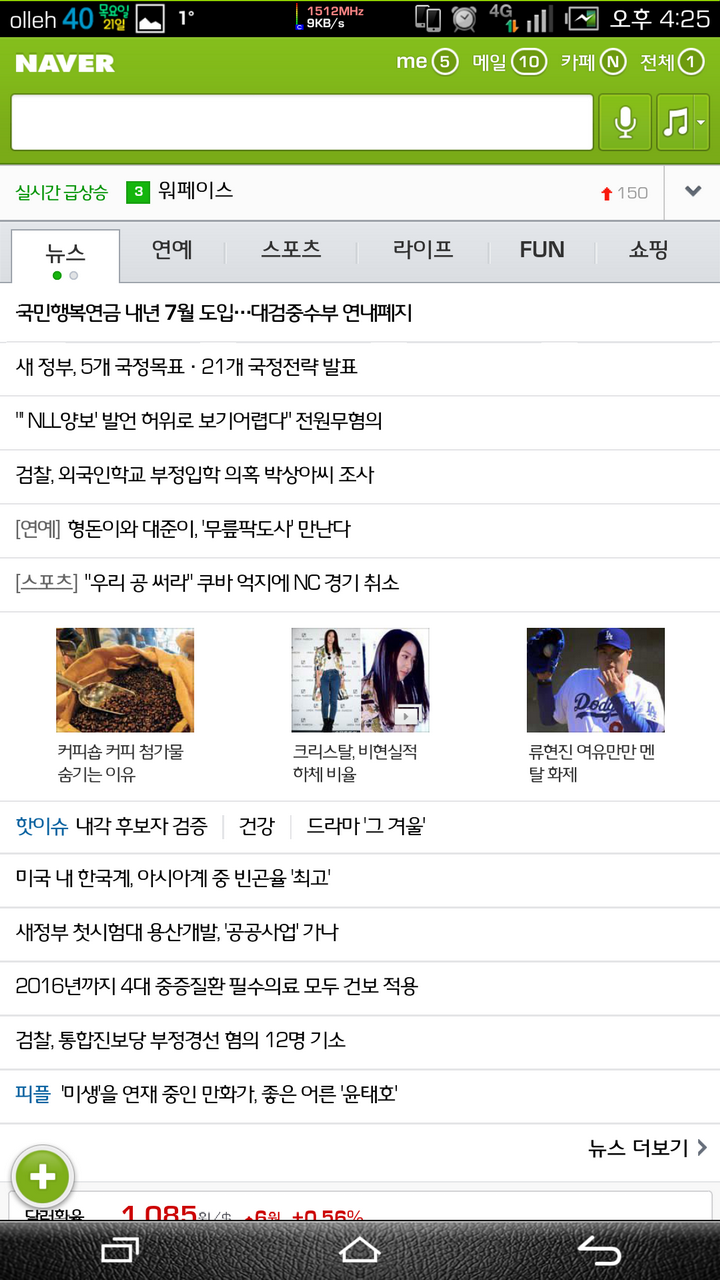Switch to the 연예 tab
The image size is (720, 1280).
coord(172,250)
